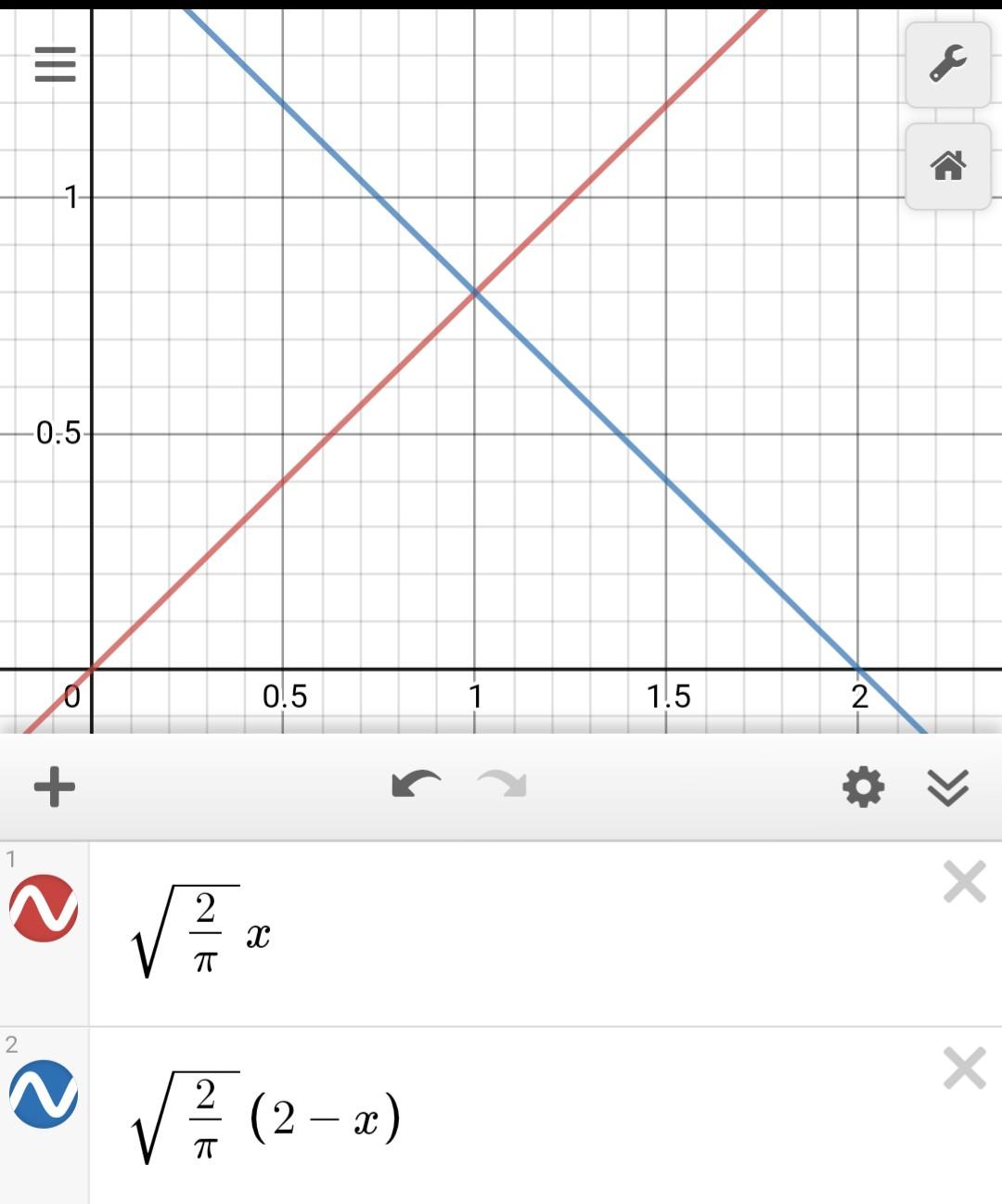Add a new expression item

tap(55, 787)
